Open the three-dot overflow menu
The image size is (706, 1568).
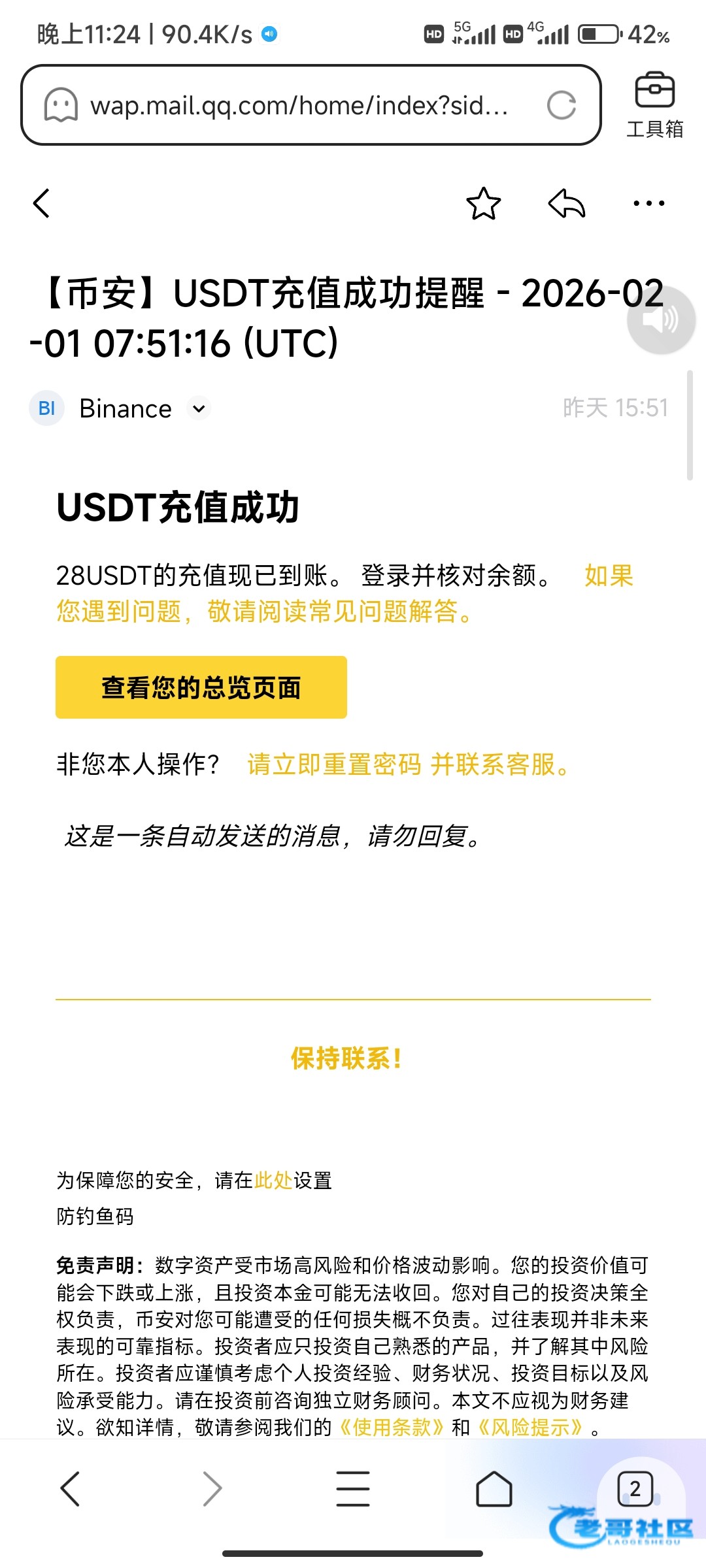(648, 203)
